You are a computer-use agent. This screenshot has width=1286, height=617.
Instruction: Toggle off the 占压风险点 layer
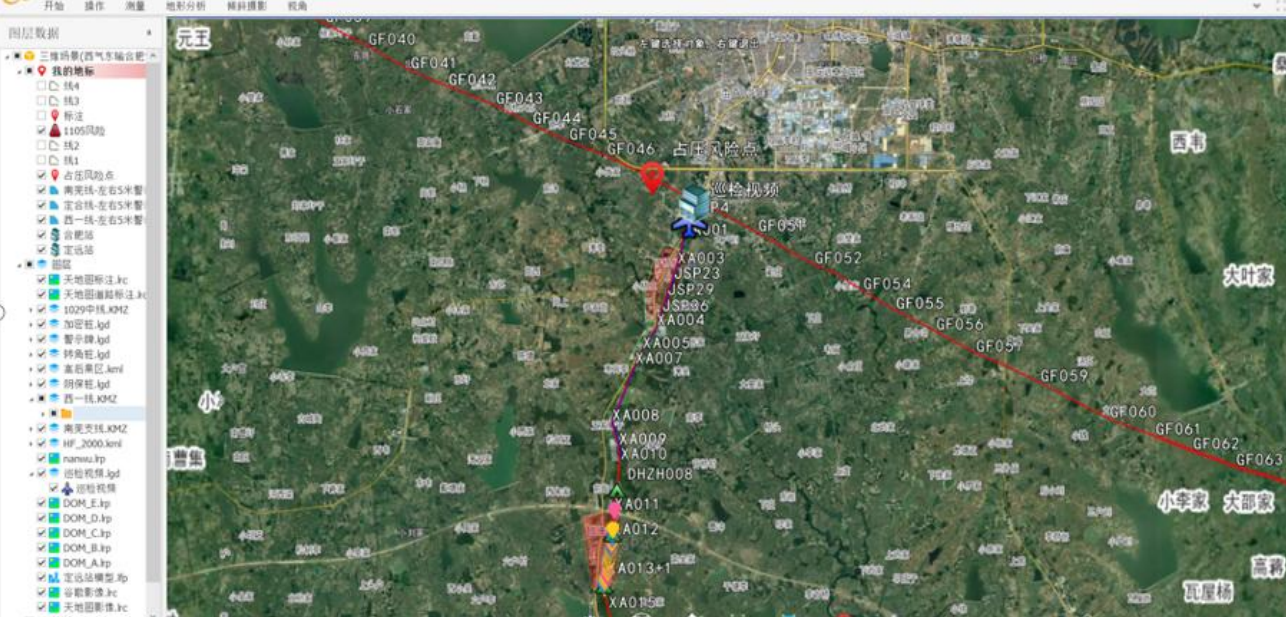(41, 175)
